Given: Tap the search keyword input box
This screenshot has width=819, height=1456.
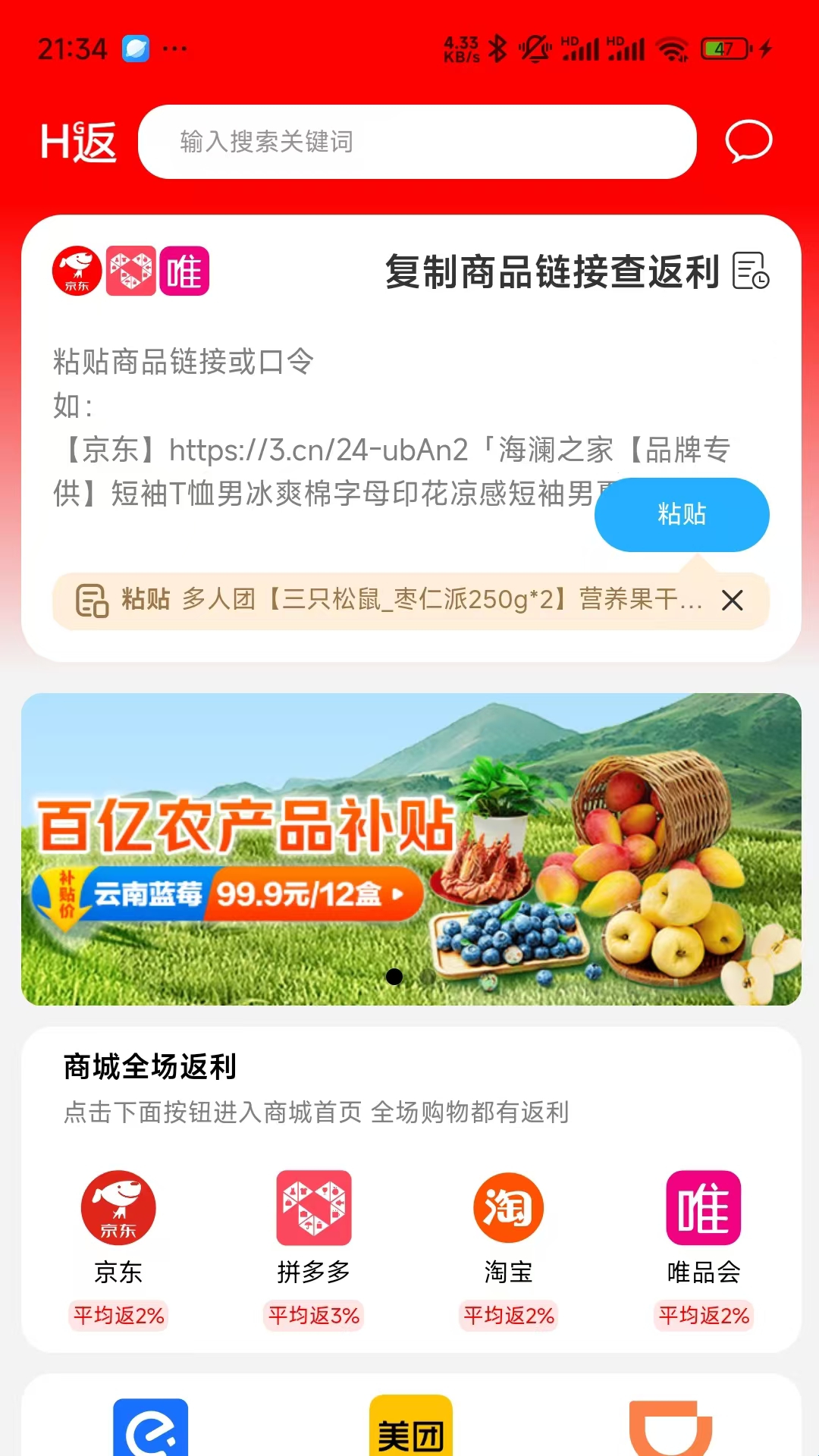Looking at the screenshot, I should pos(417,142).
